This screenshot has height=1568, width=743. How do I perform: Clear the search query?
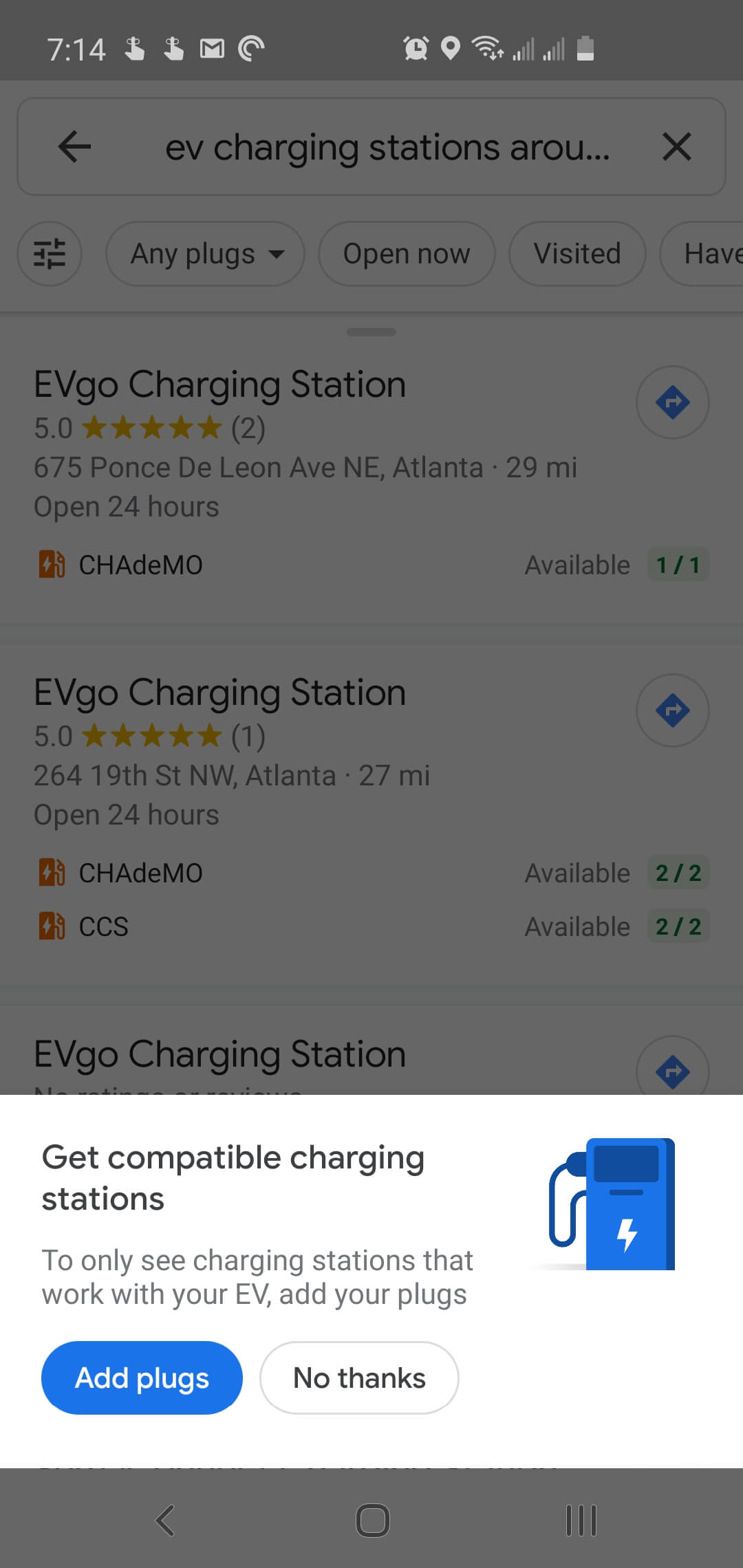pos(676,146)
